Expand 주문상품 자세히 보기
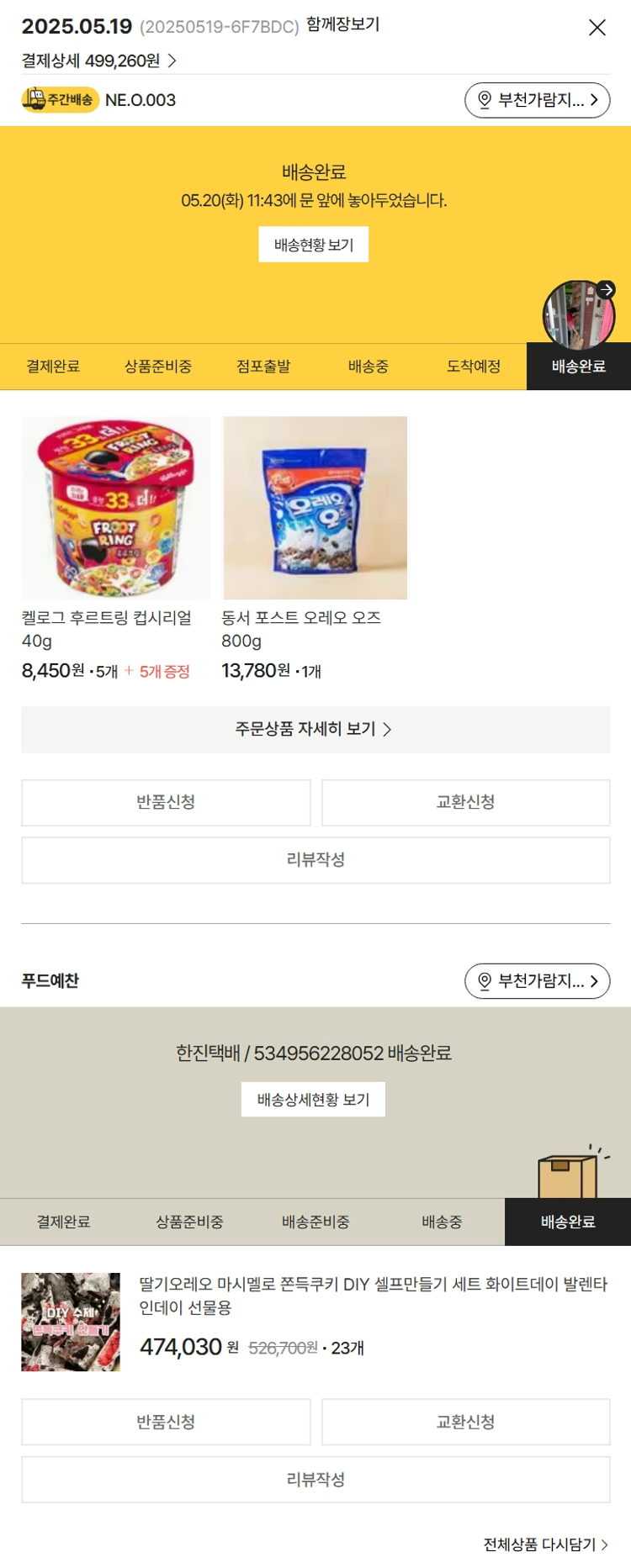631x1568 pixels. [315, 729]
